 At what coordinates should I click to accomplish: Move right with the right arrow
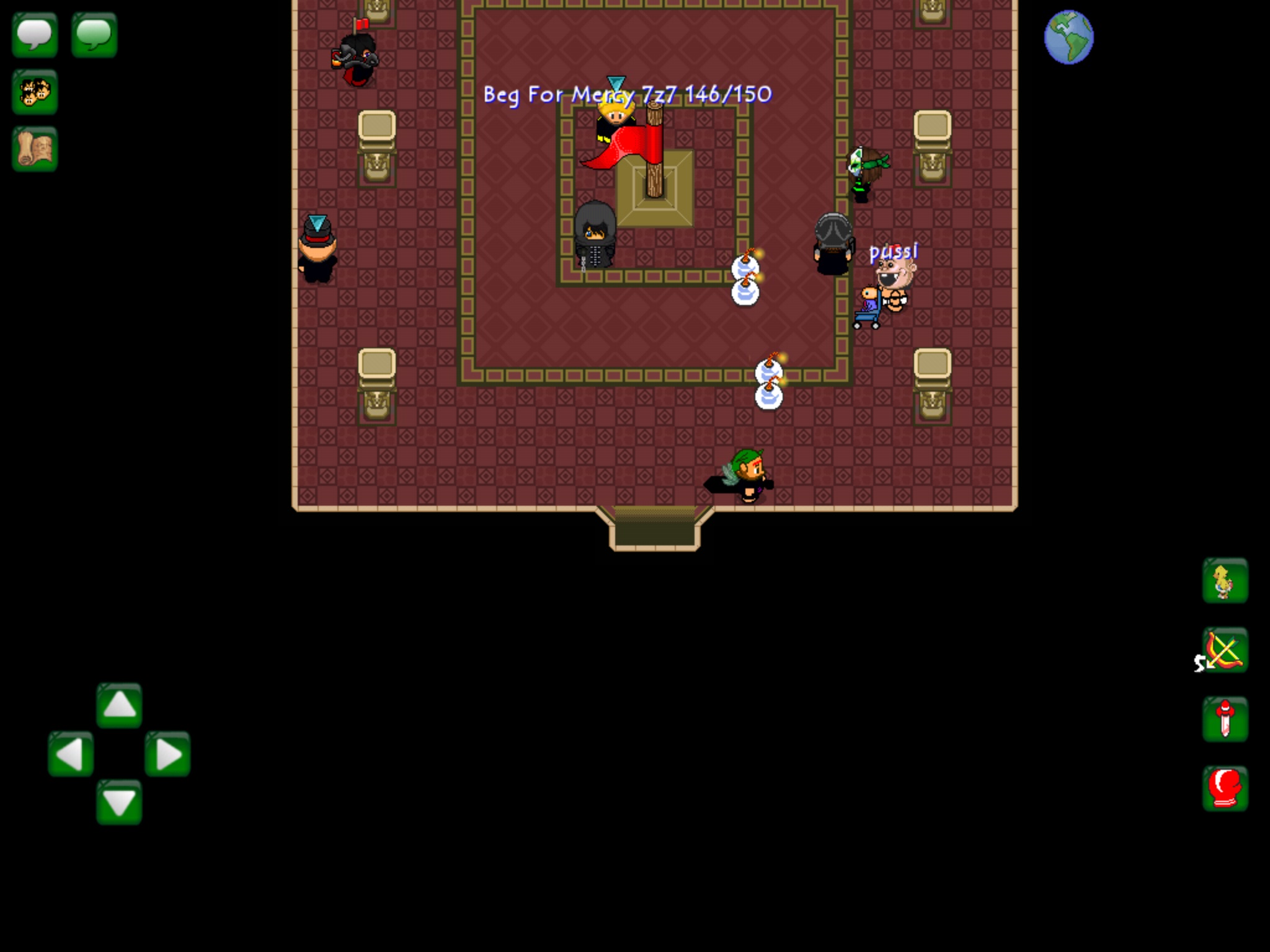click(x=167, y=754)
